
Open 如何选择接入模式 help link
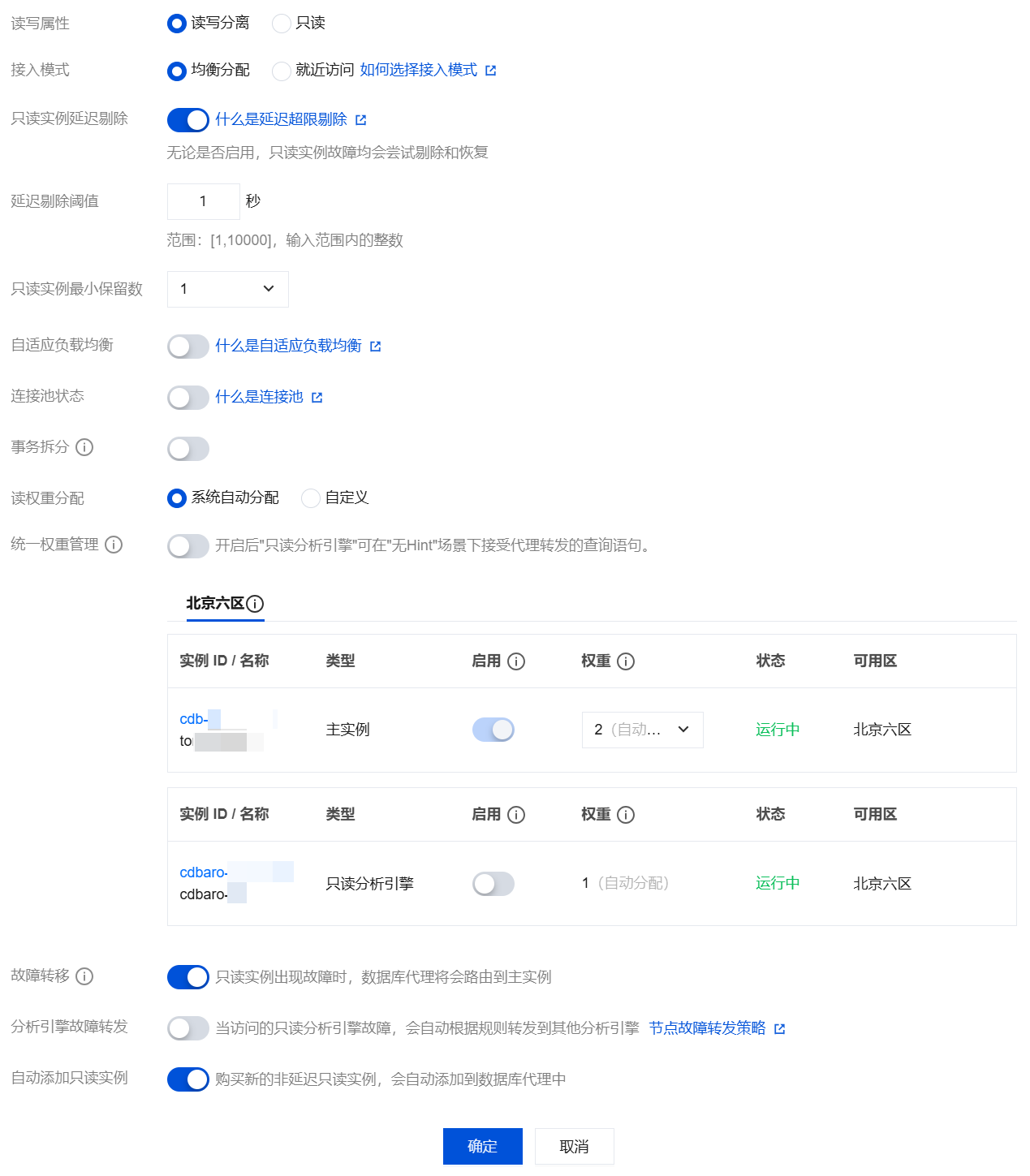419,71
